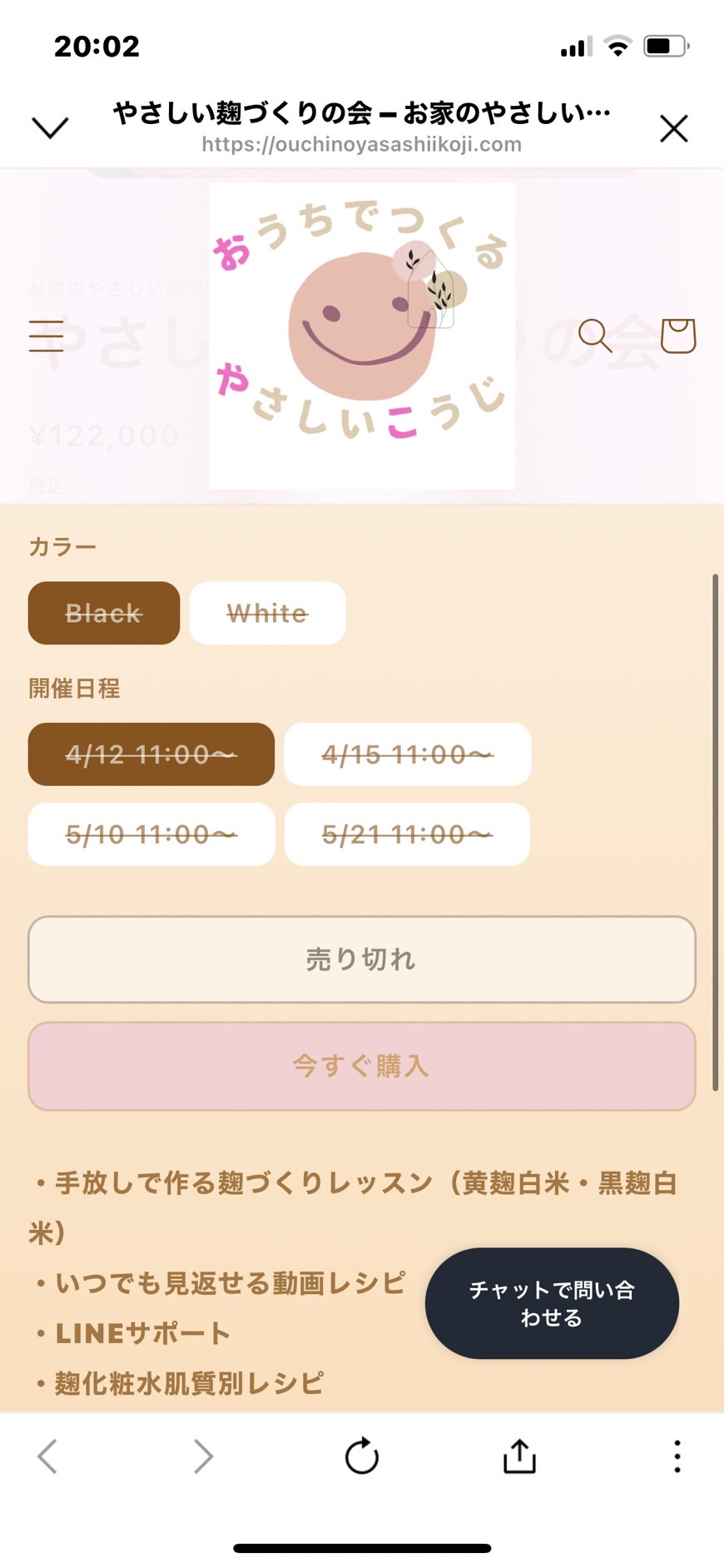The height and width of the screenshot is (1568, 724).
Task: Open the hamburger menu
Action: coord(46,336)
